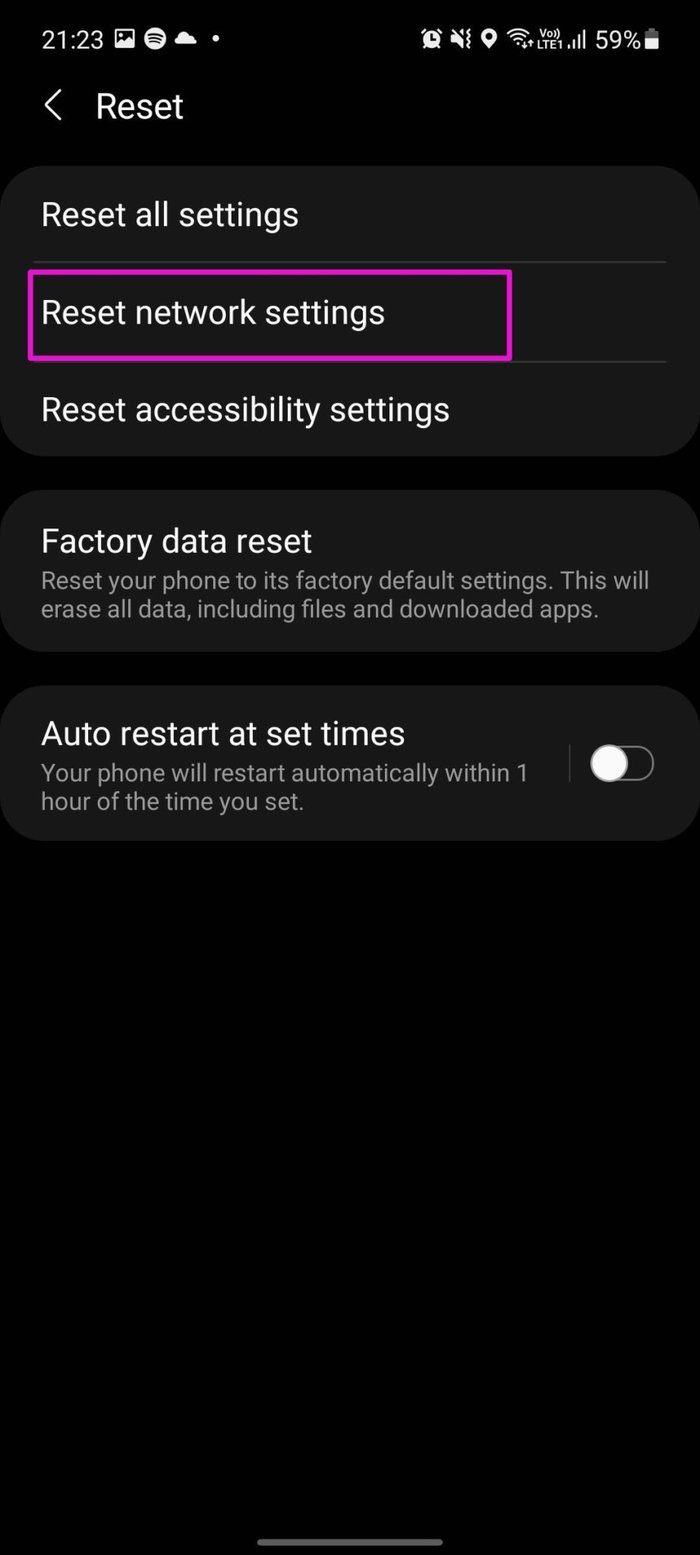Open Auto restart at set times options
The height and width of the screenshot is (1555, 700).
coord(284,763)
